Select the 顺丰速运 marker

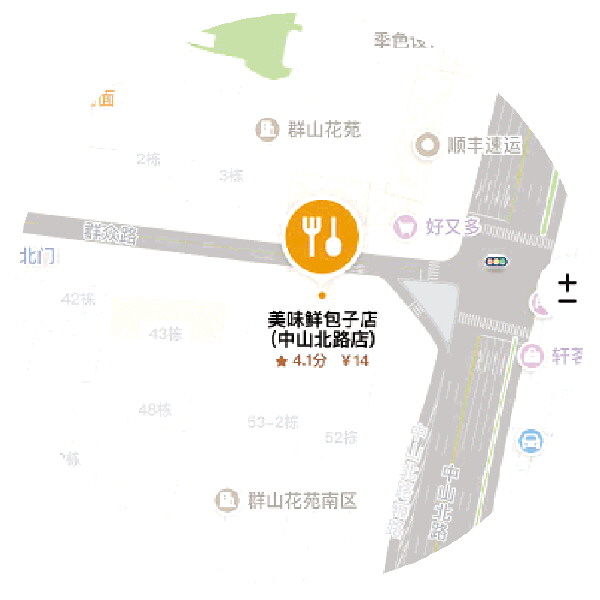tap(428, 146)
